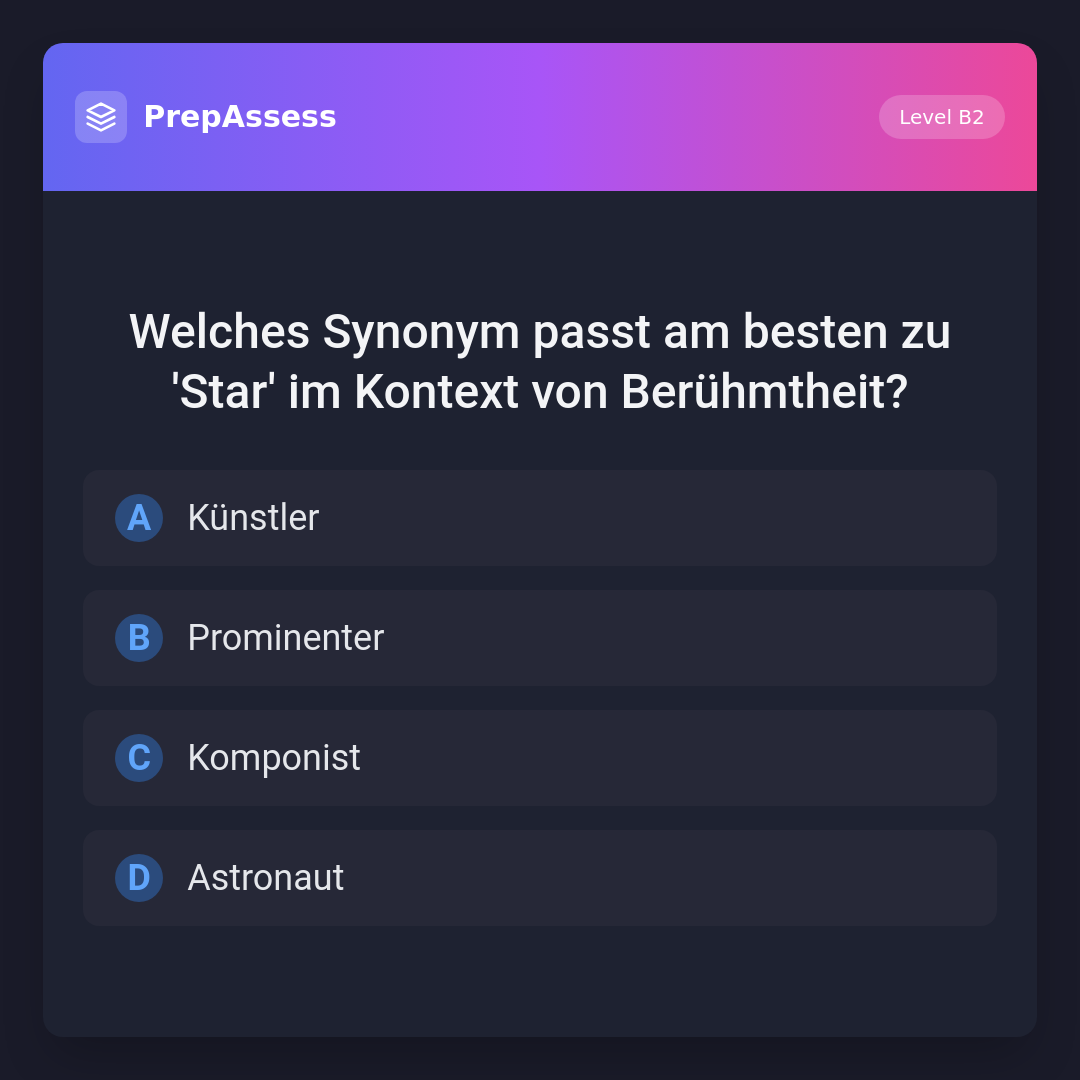Pick answer C Komponist
Image resolution: width=1080 pixels, height=1080 pixels.
click(x=540, y=758)
